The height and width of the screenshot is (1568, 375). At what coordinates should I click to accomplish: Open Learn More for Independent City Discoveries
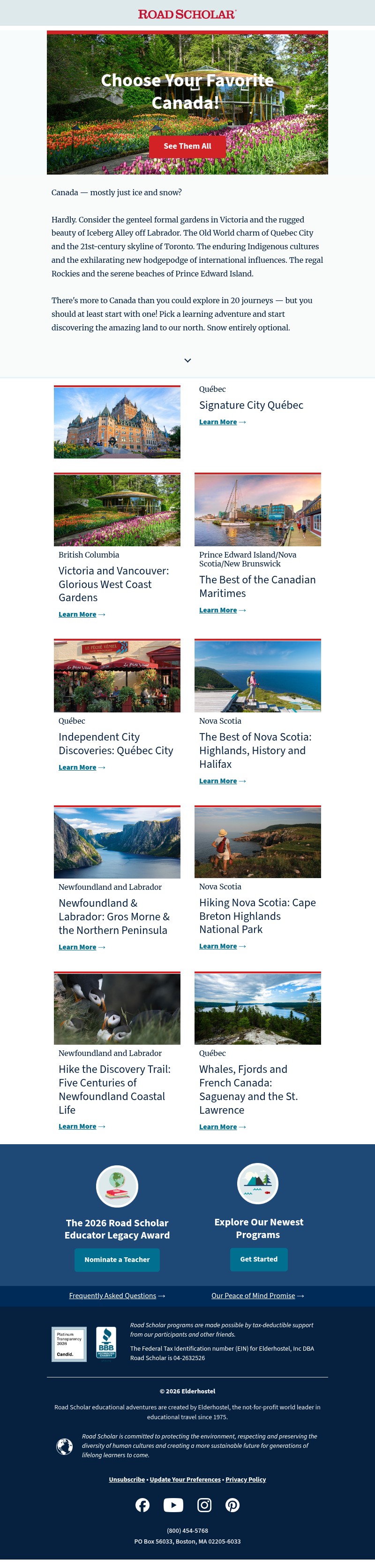click(x=77, y=767)
